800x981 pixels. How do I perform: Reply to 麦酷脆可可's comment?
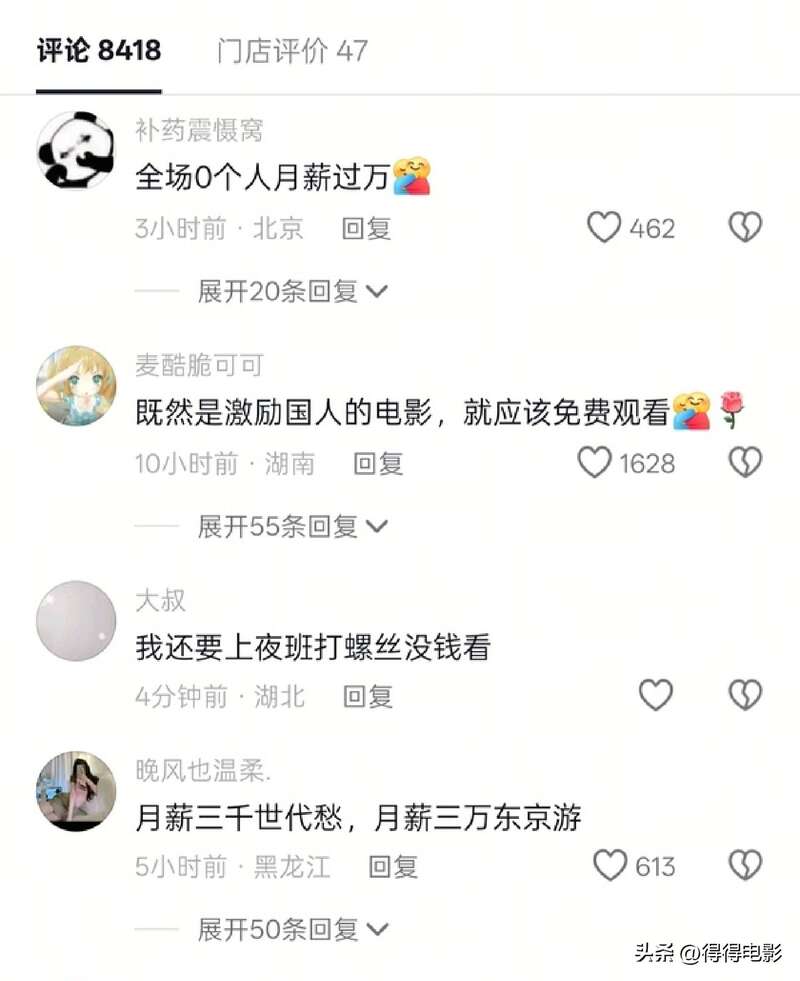point(378,463)
